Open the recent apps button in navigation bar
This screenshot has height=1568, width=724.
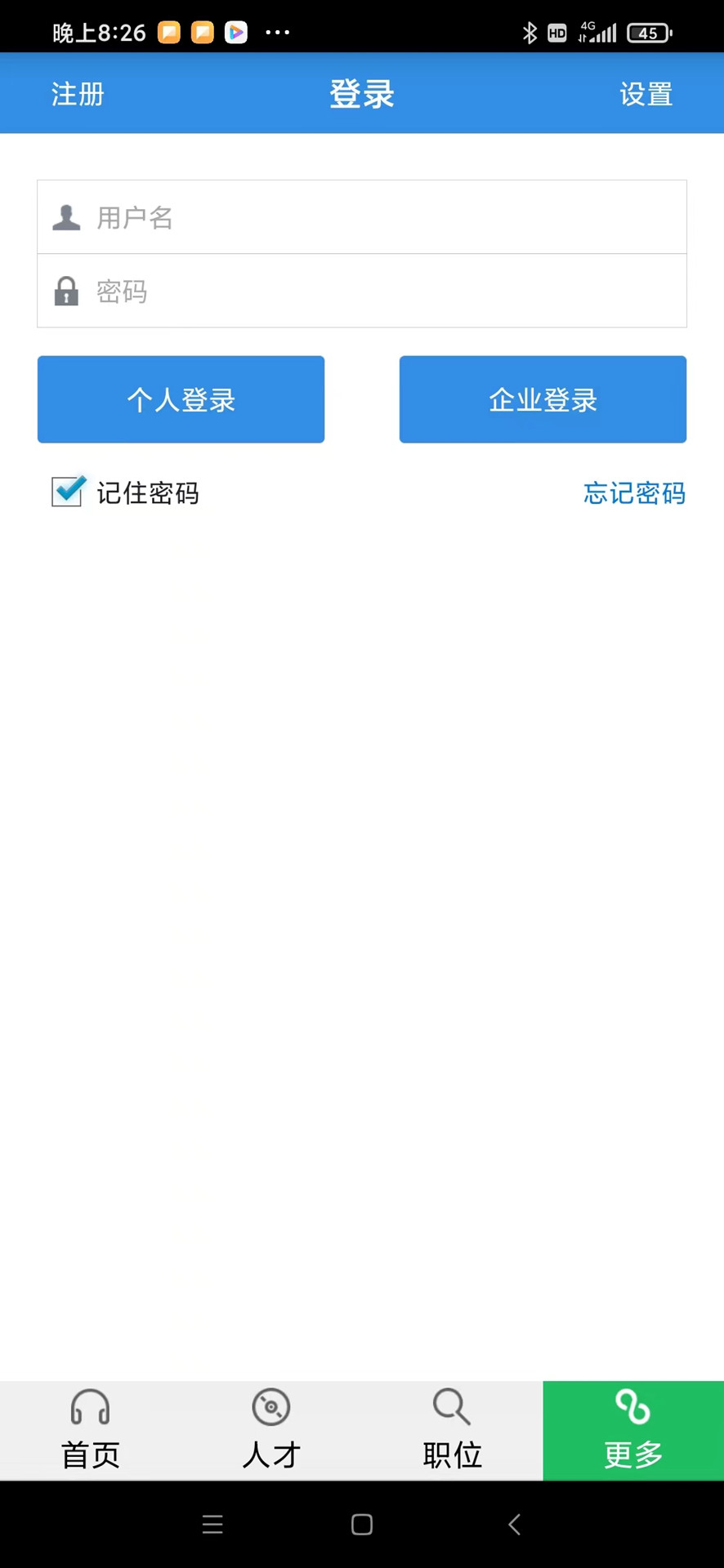(212, 1524)
